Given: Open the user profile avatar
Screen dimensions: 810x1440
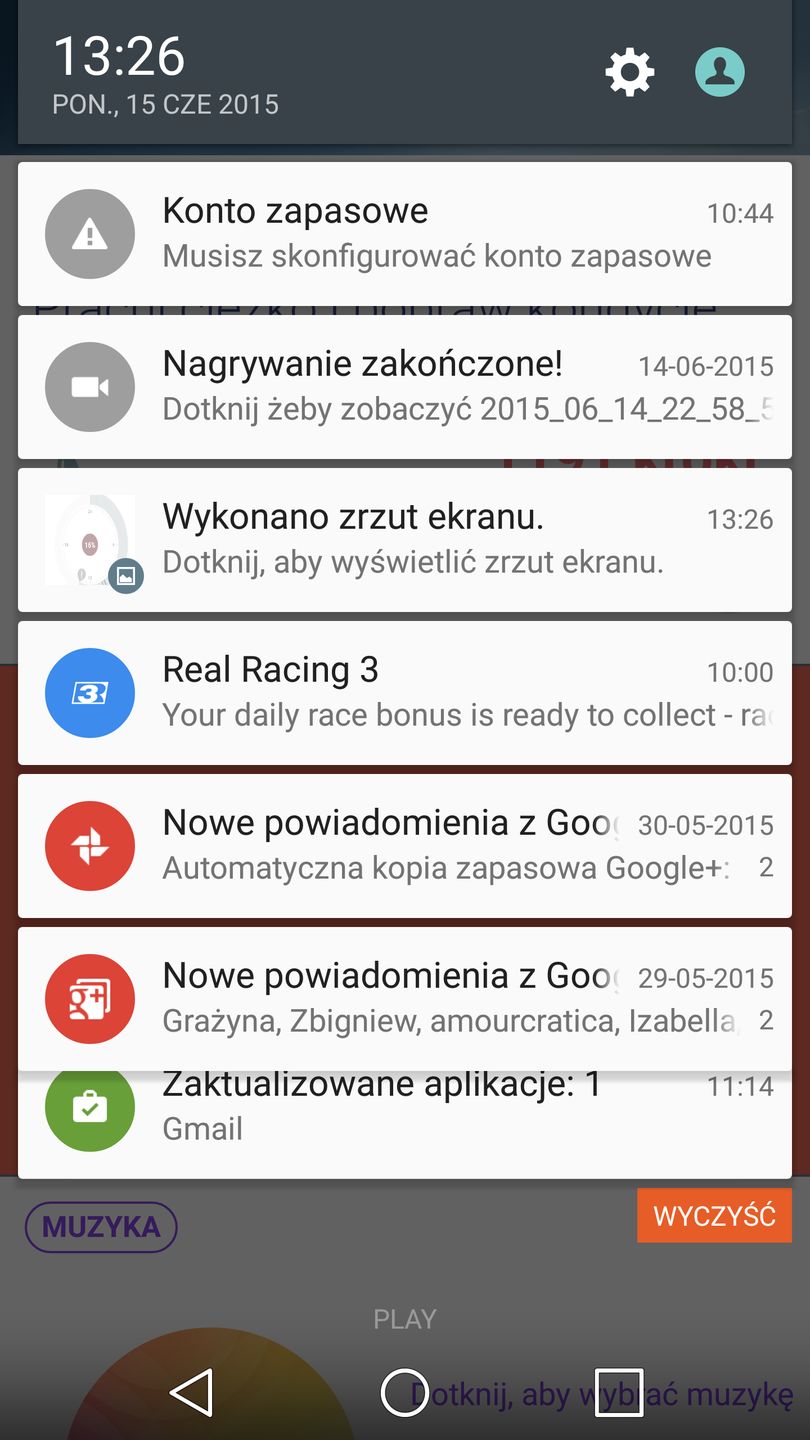Looking at the screenshot, I should pyautogui.click(x=720, y=72).
